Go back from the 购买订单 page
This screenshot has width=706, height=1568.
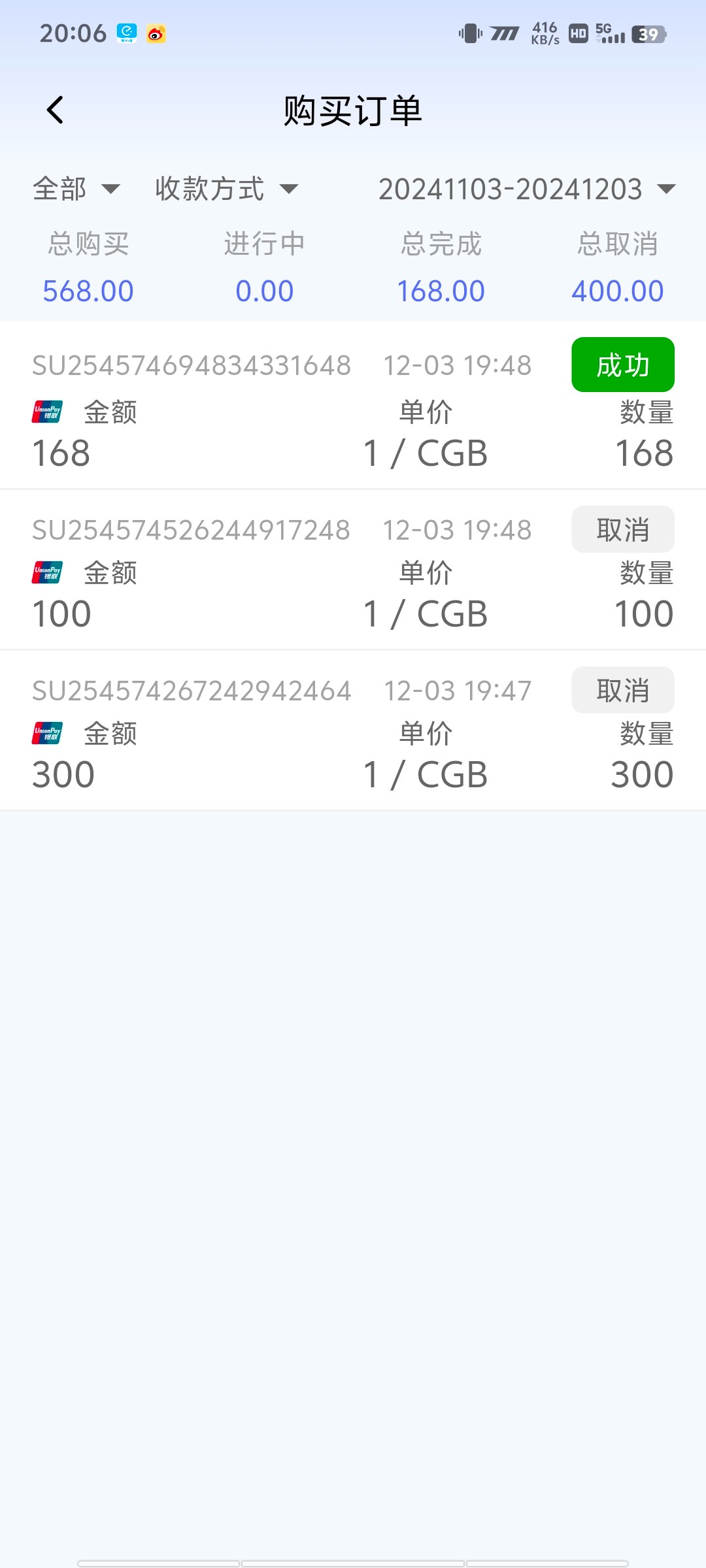(56, 110)
